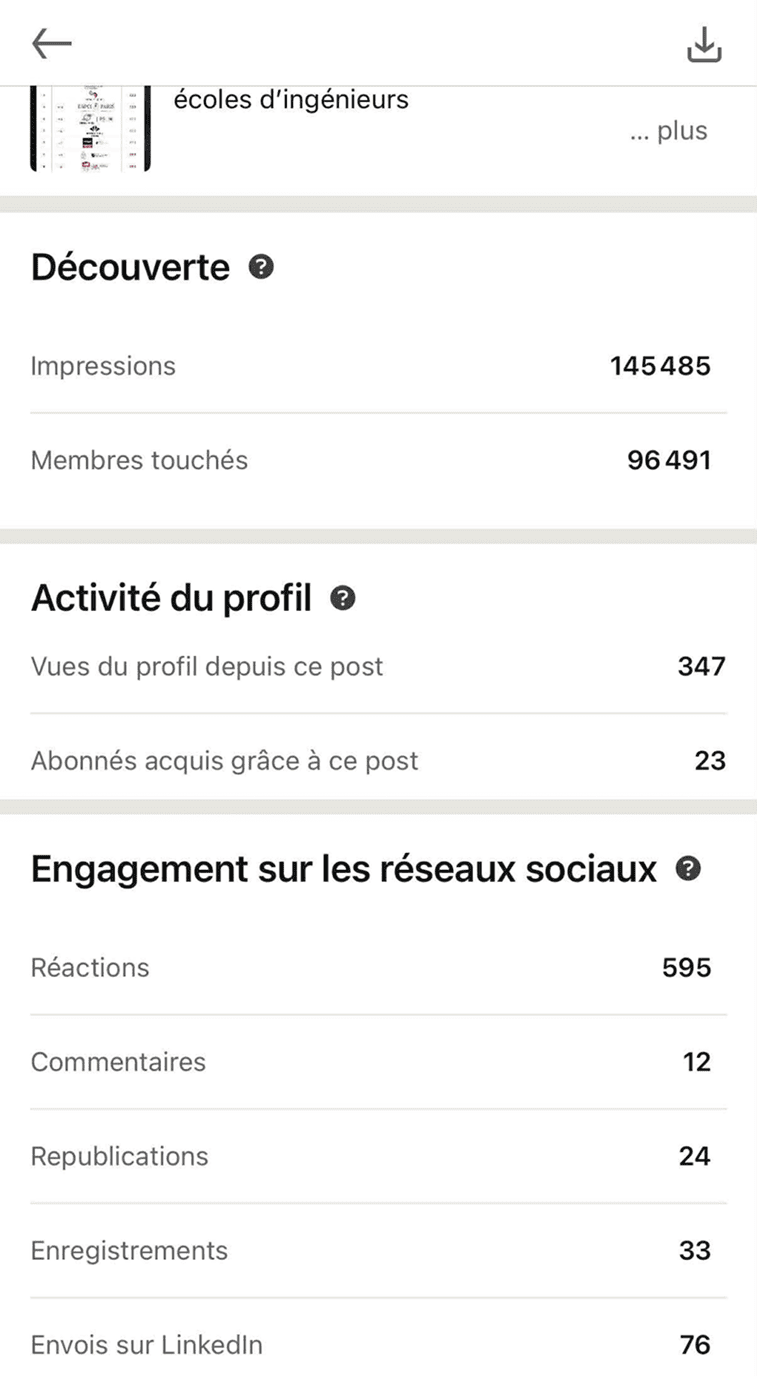
Task: Open the Republications row
Action: pyautogui.click(x=378, y=1156)
